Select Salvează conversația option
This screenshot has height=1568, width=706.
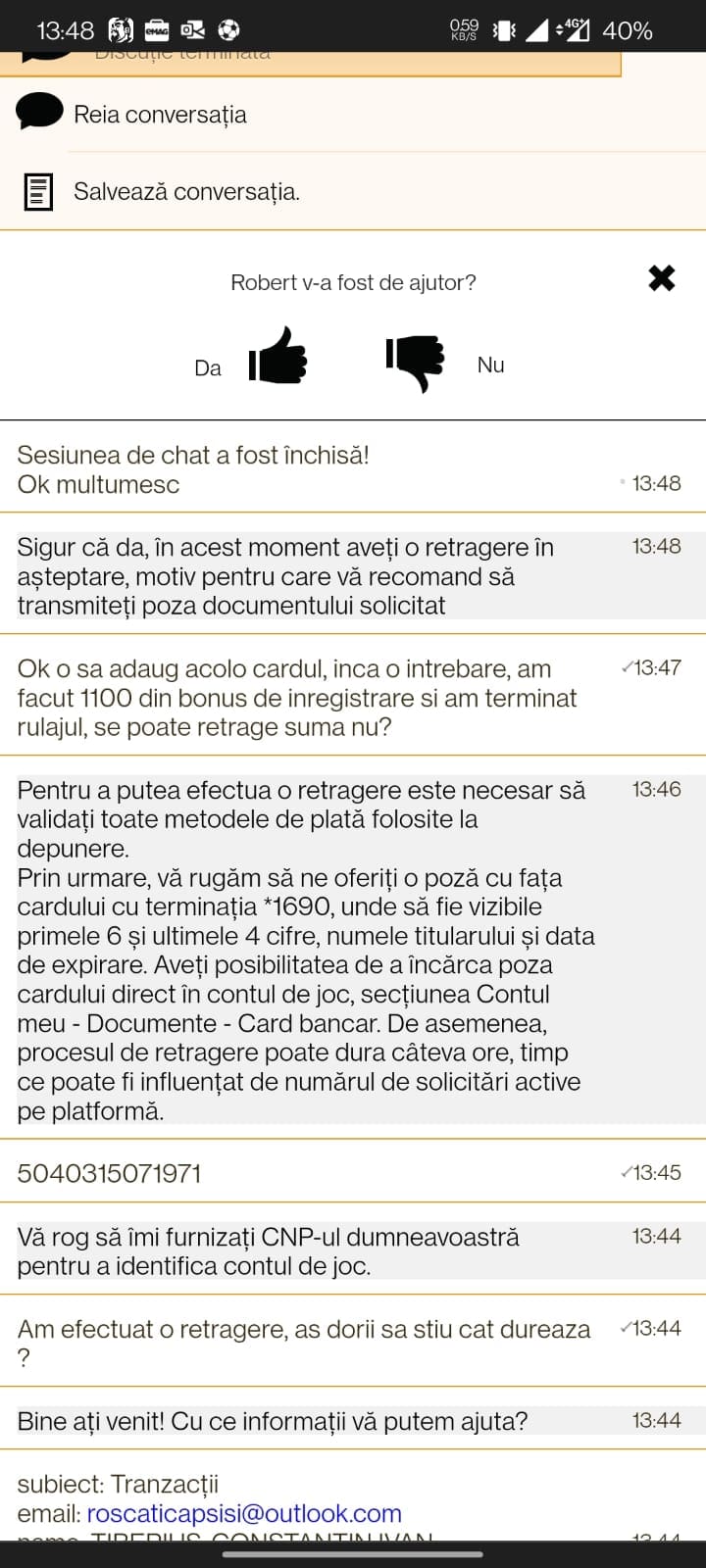point(186,191)
